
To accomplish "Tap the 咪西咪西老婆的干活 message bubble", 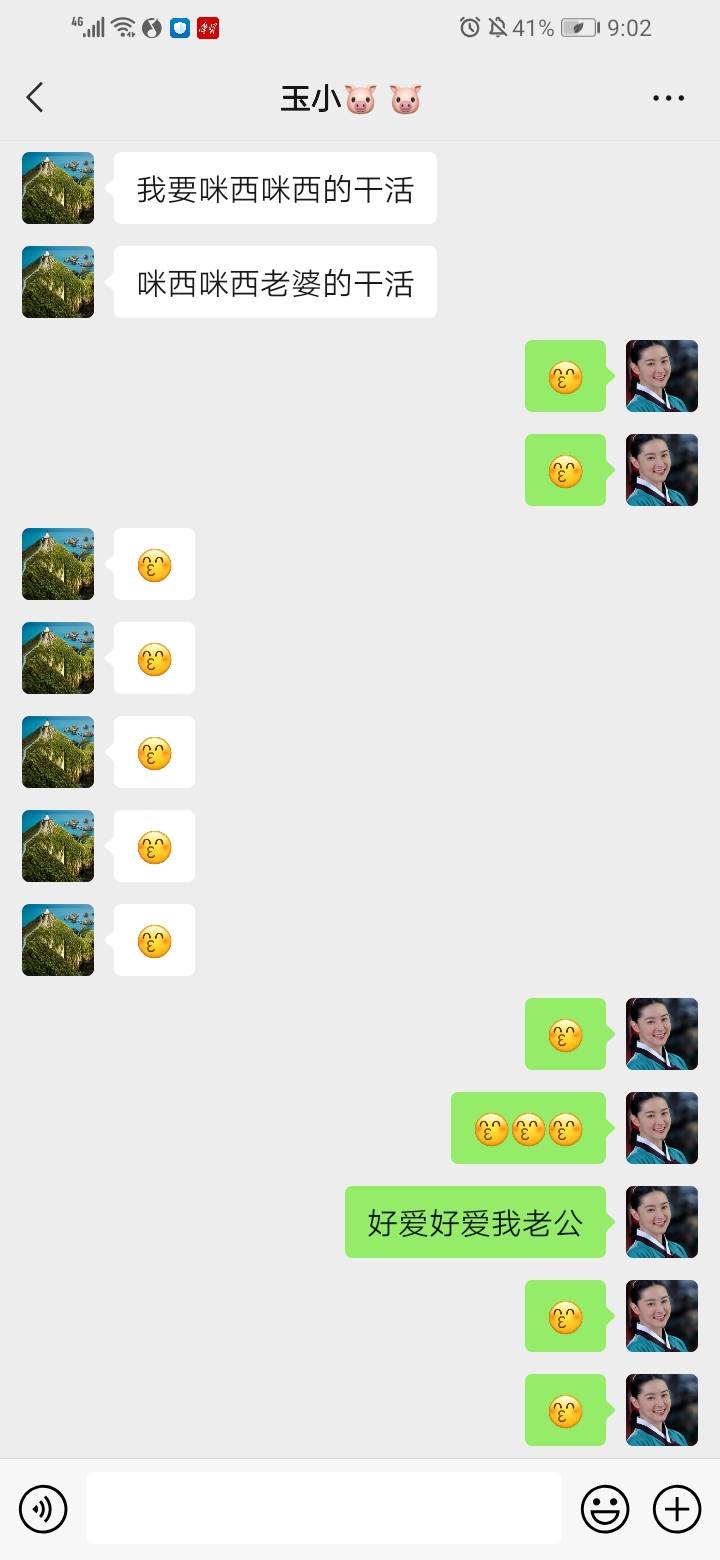I will (x=275, y=282).
